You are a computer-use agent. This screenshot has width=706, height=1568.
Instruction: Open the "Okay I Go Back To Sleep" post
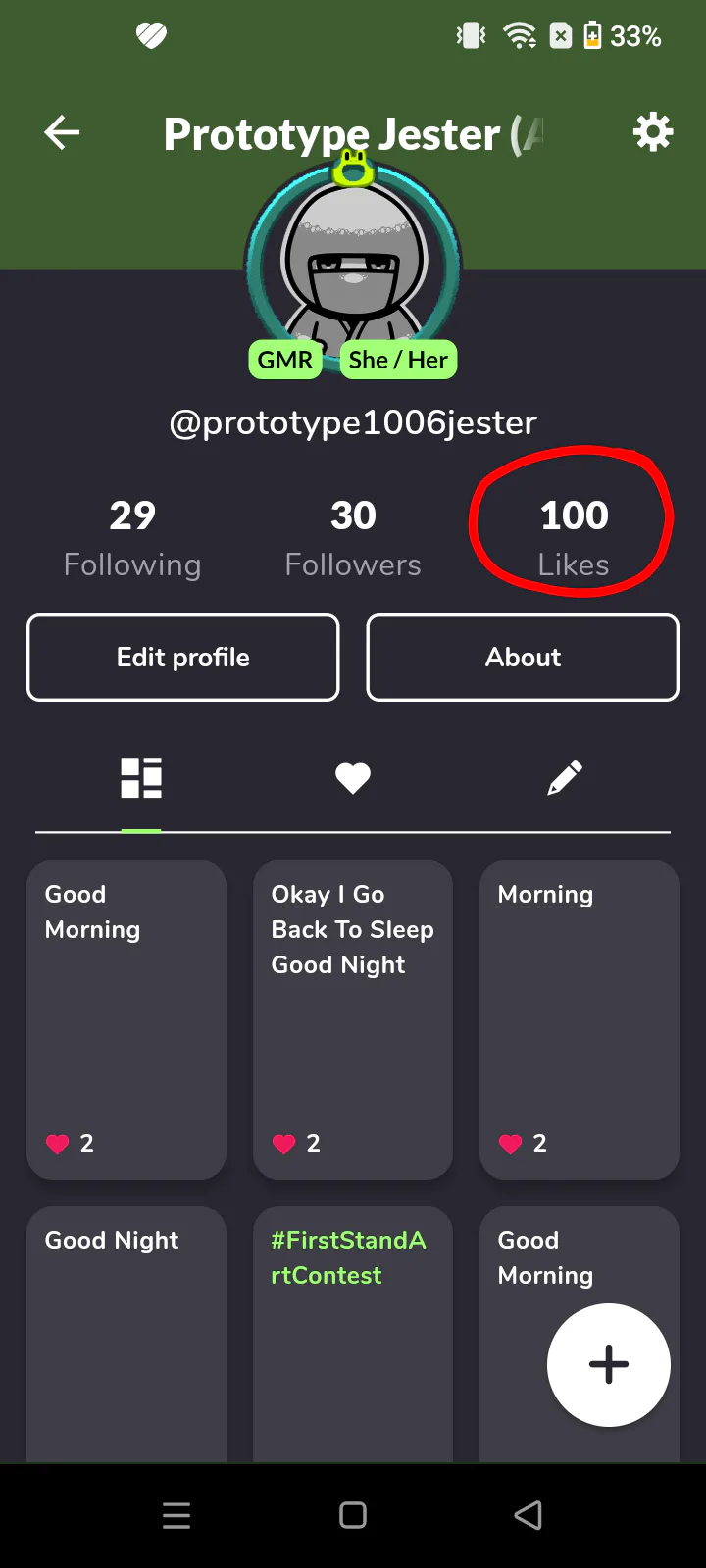tap(353, 1019)
